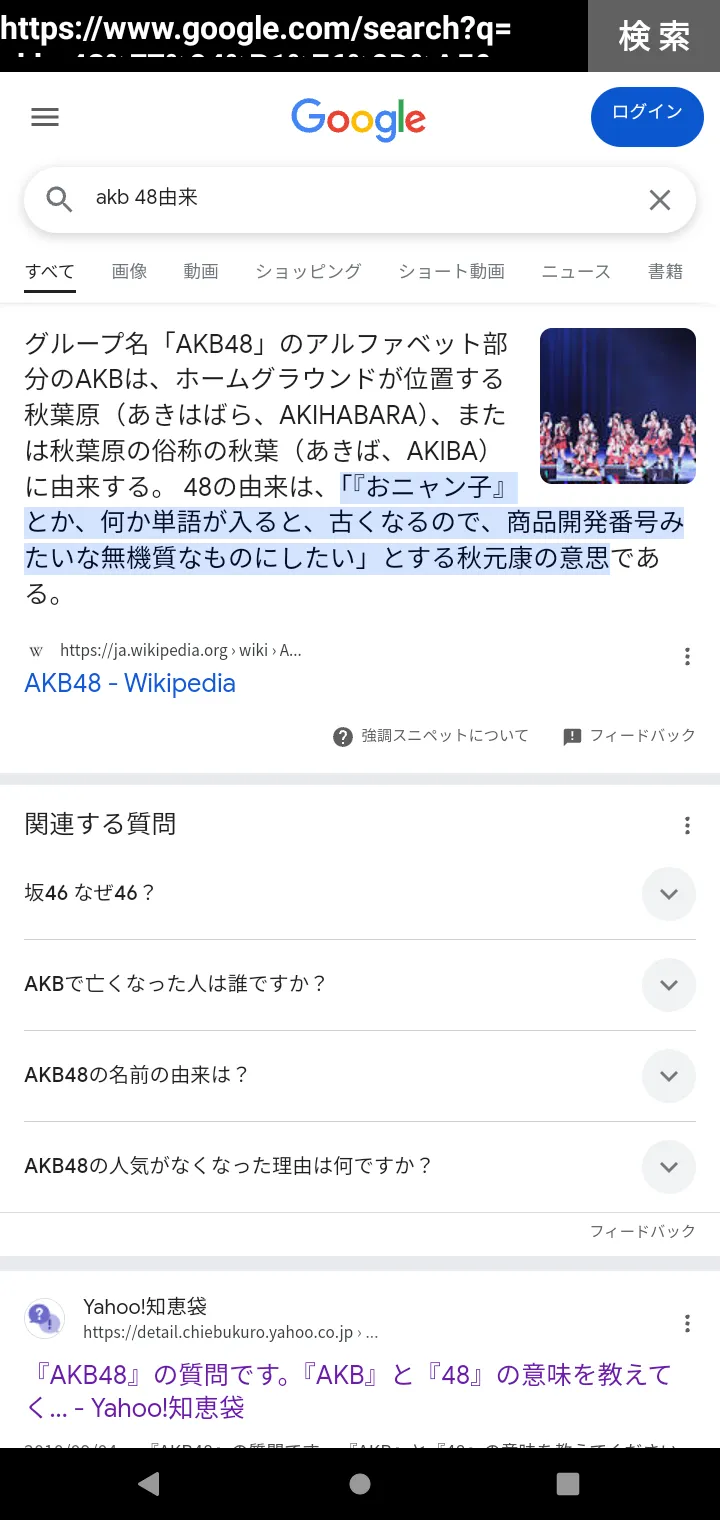Open 強調スニペットについて info link

click(431, 736)
